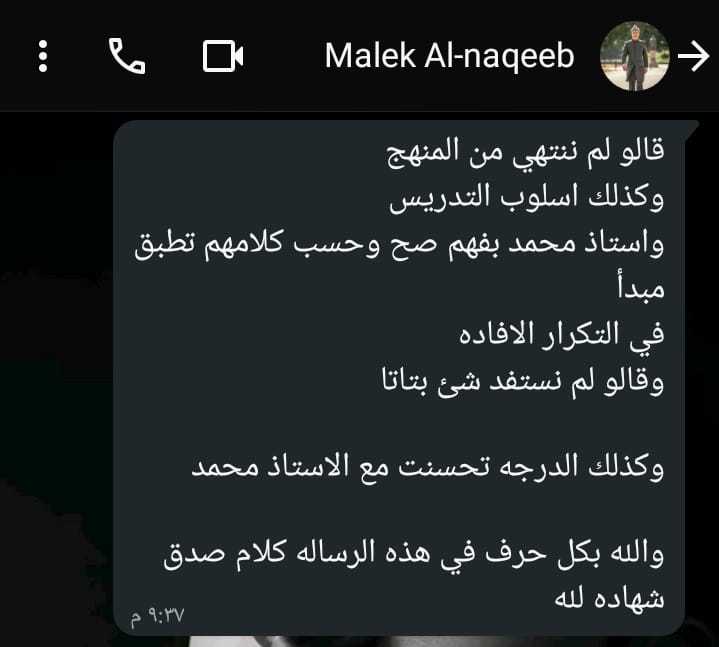This screenshot has height=647, width=719.
Task: Open the three-dot overflow menu
Action: point(42,57)
